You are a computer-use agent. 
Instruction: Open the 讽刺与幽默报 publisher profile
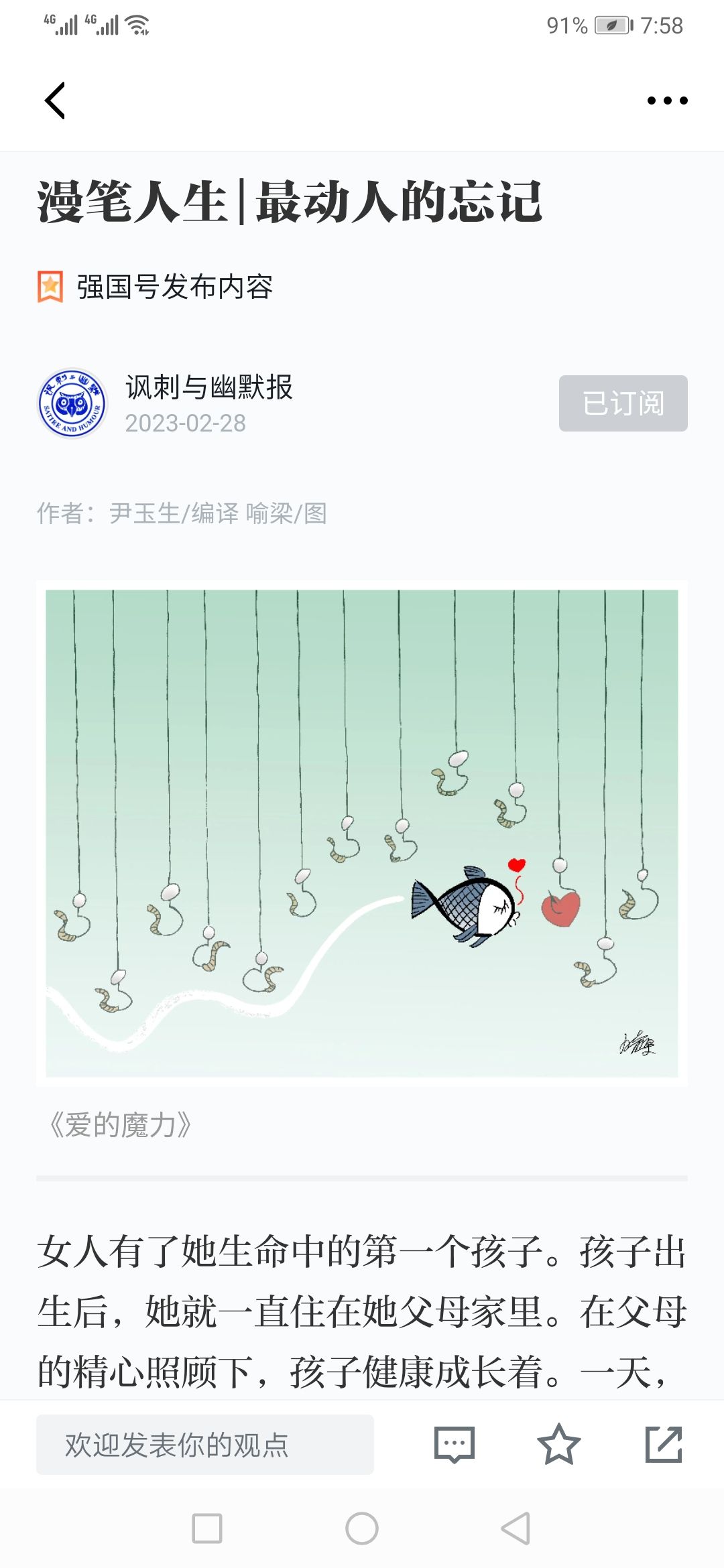click(208, 388)
